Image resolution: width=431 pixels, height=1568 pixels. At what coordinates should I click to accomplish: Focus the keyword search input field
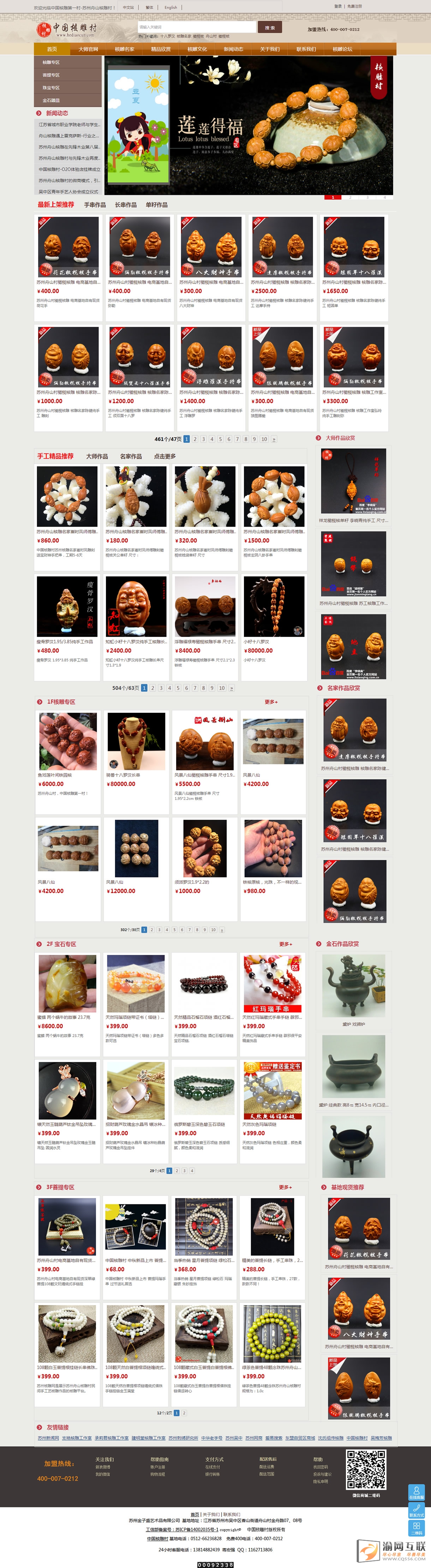coord(196,28)
